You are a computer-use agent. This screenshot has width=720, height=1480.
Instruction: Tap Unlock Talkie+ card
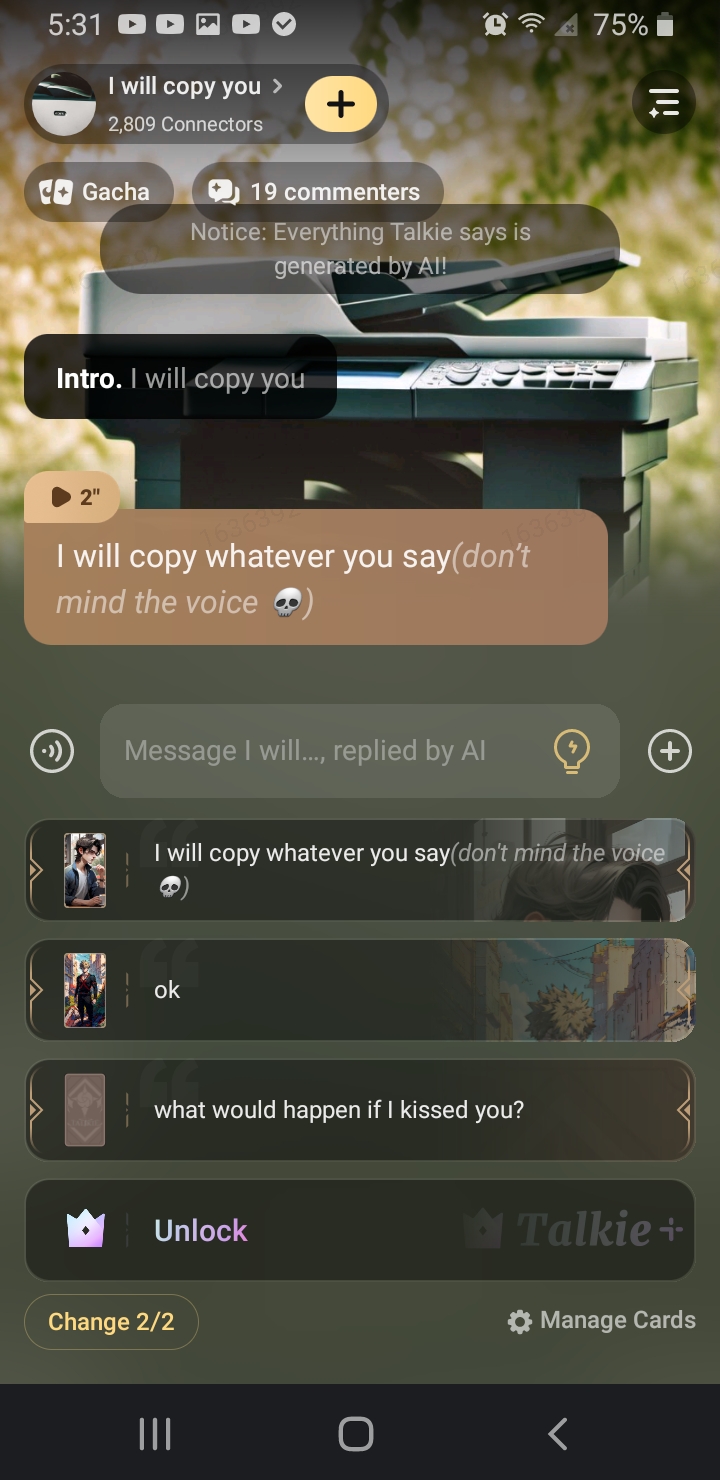pos(360,1230)
